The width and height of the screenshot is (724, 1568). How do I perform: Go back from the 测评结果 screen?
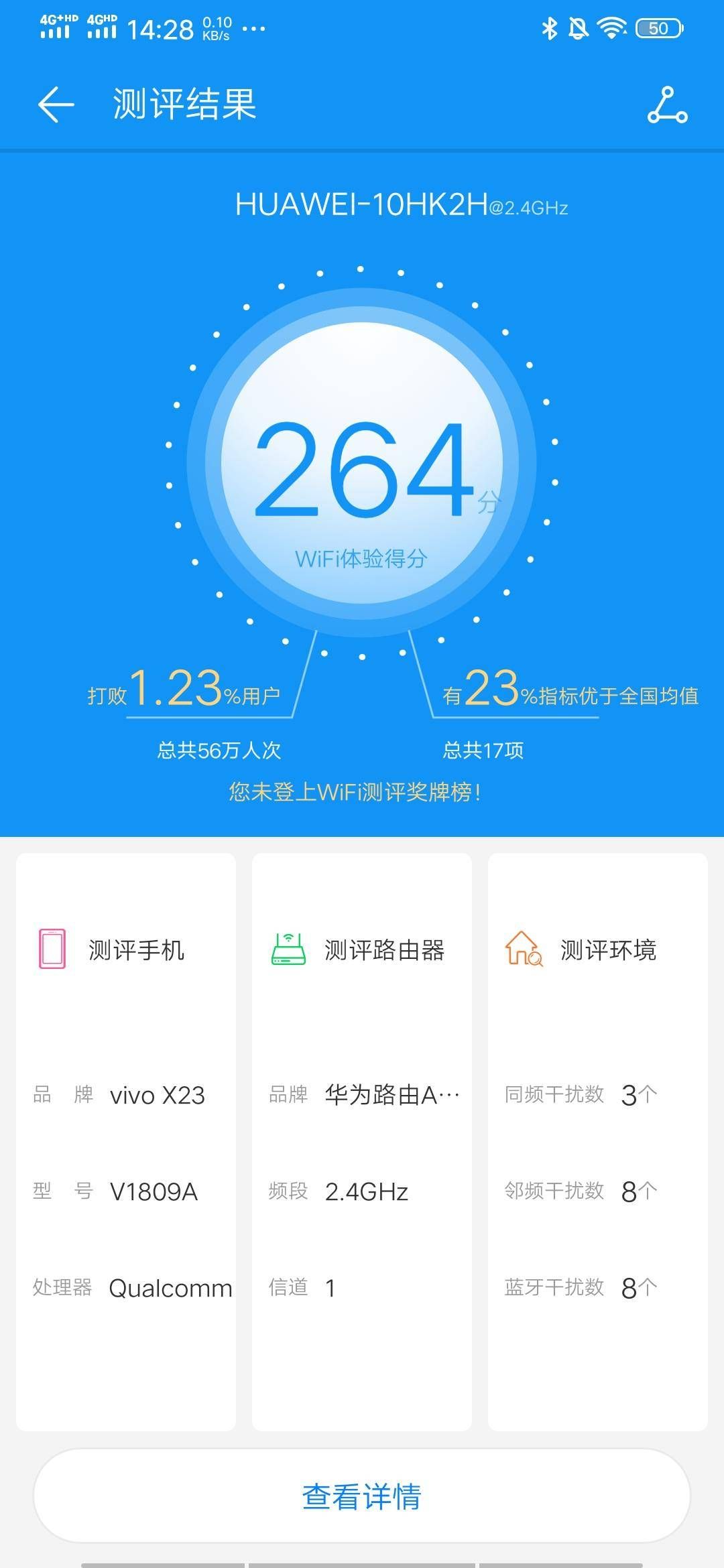tap(56, 105)
